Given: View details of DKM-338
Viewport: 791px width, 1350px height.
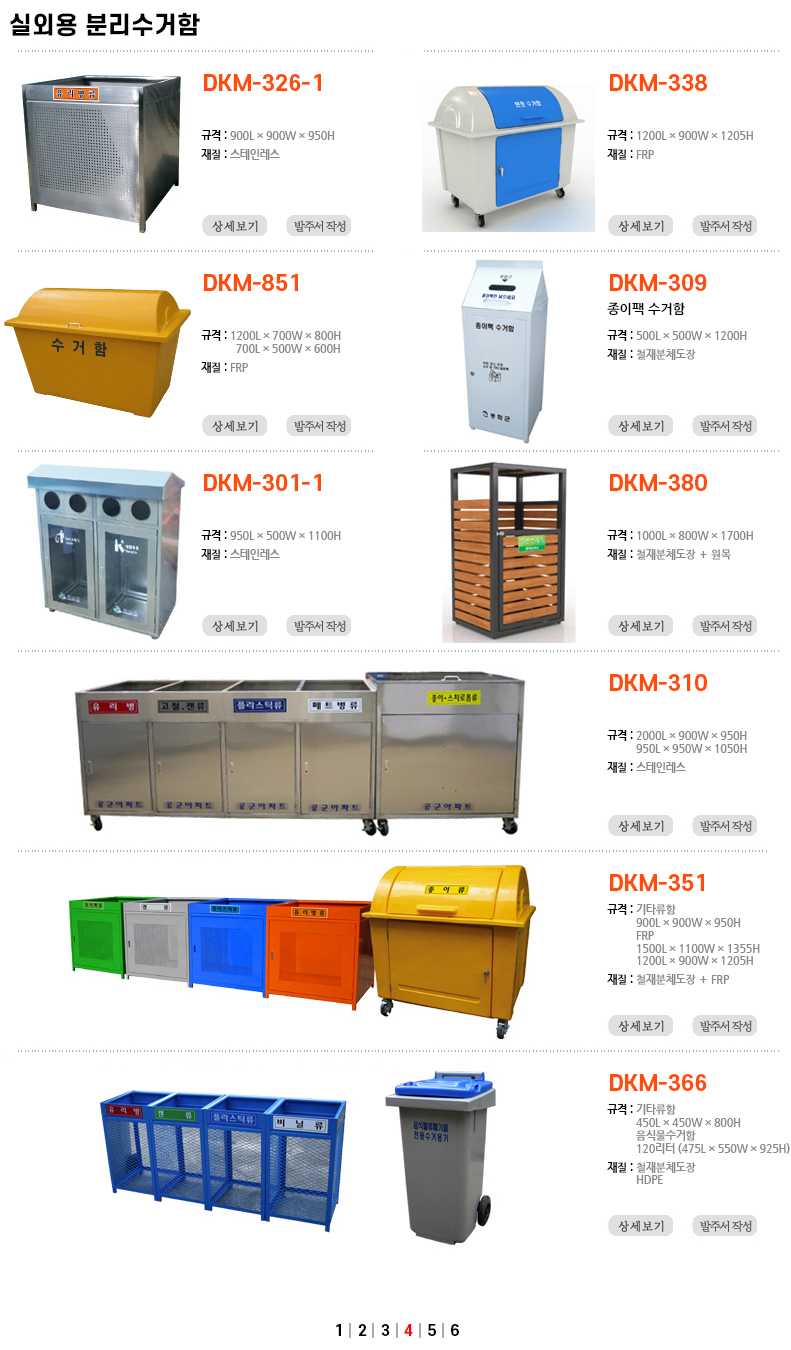Looking at the screenshot, I should (640, 226).
